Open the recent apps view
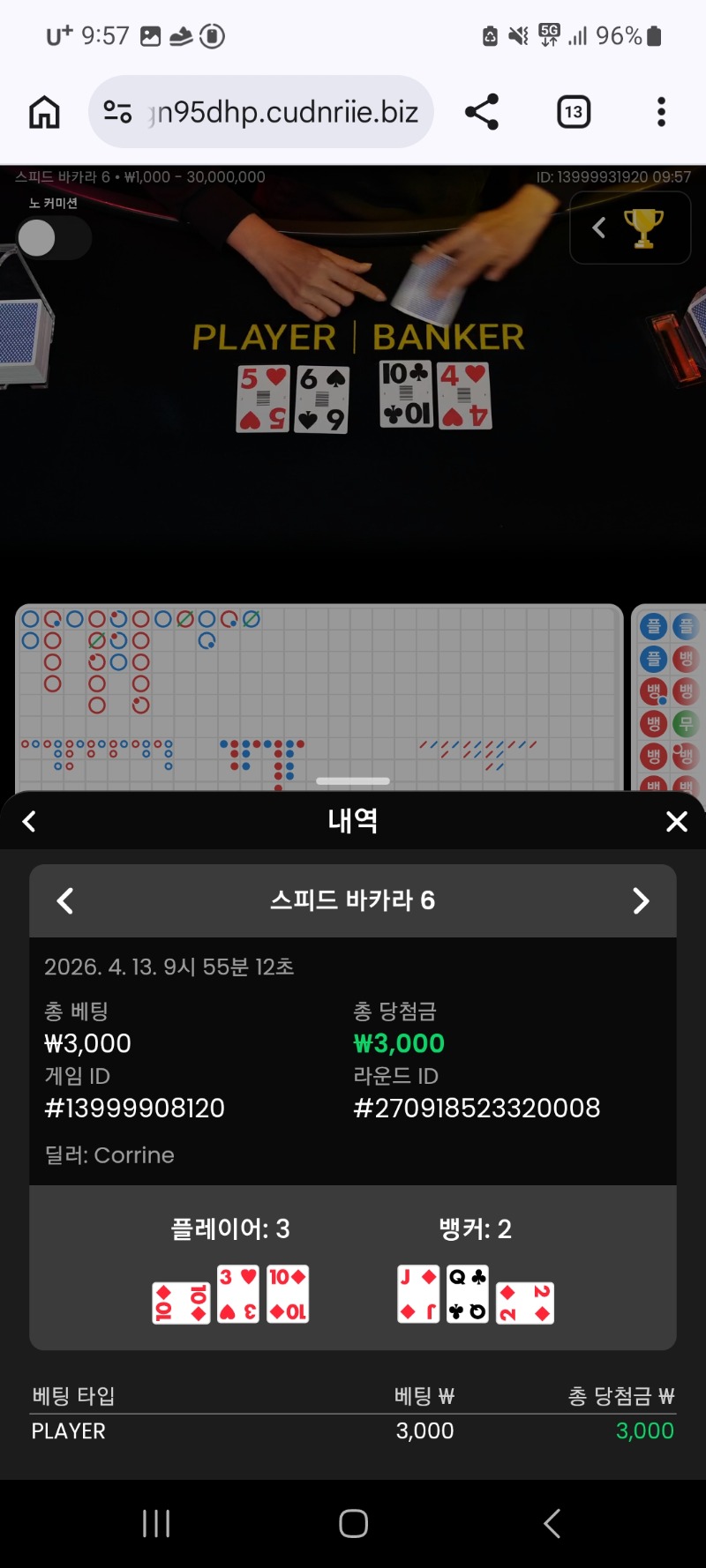Screen dimensions: 706x1568 156,1523
